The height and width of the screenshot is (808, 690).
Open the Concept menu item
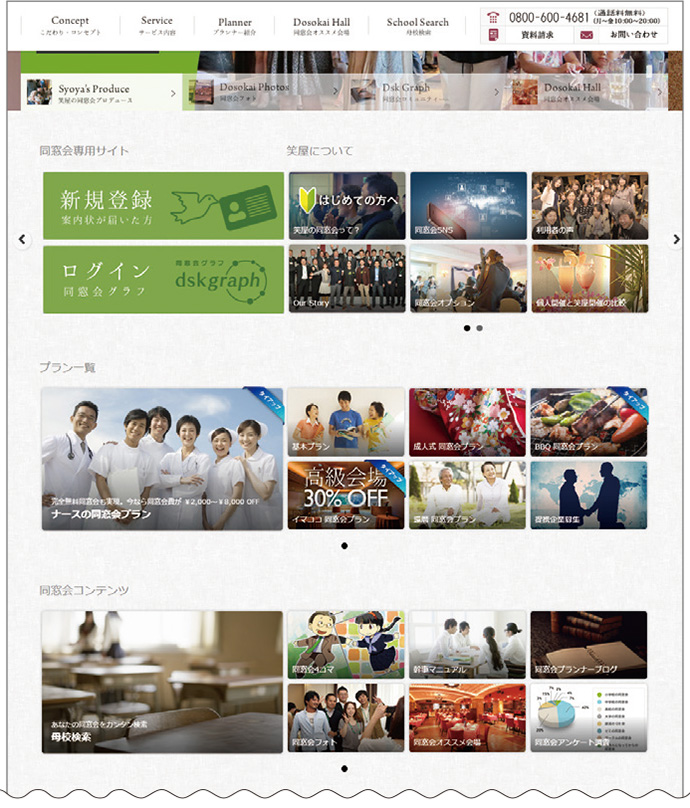[x=70, y=26]
